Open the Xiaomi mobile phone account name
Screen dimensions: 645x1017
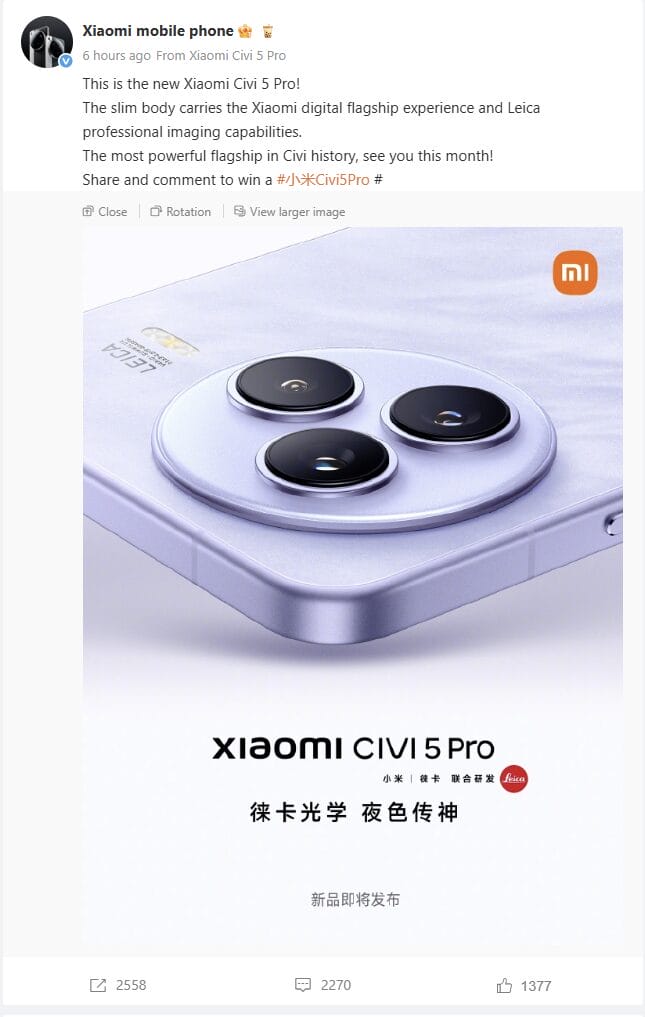[157, 31]
